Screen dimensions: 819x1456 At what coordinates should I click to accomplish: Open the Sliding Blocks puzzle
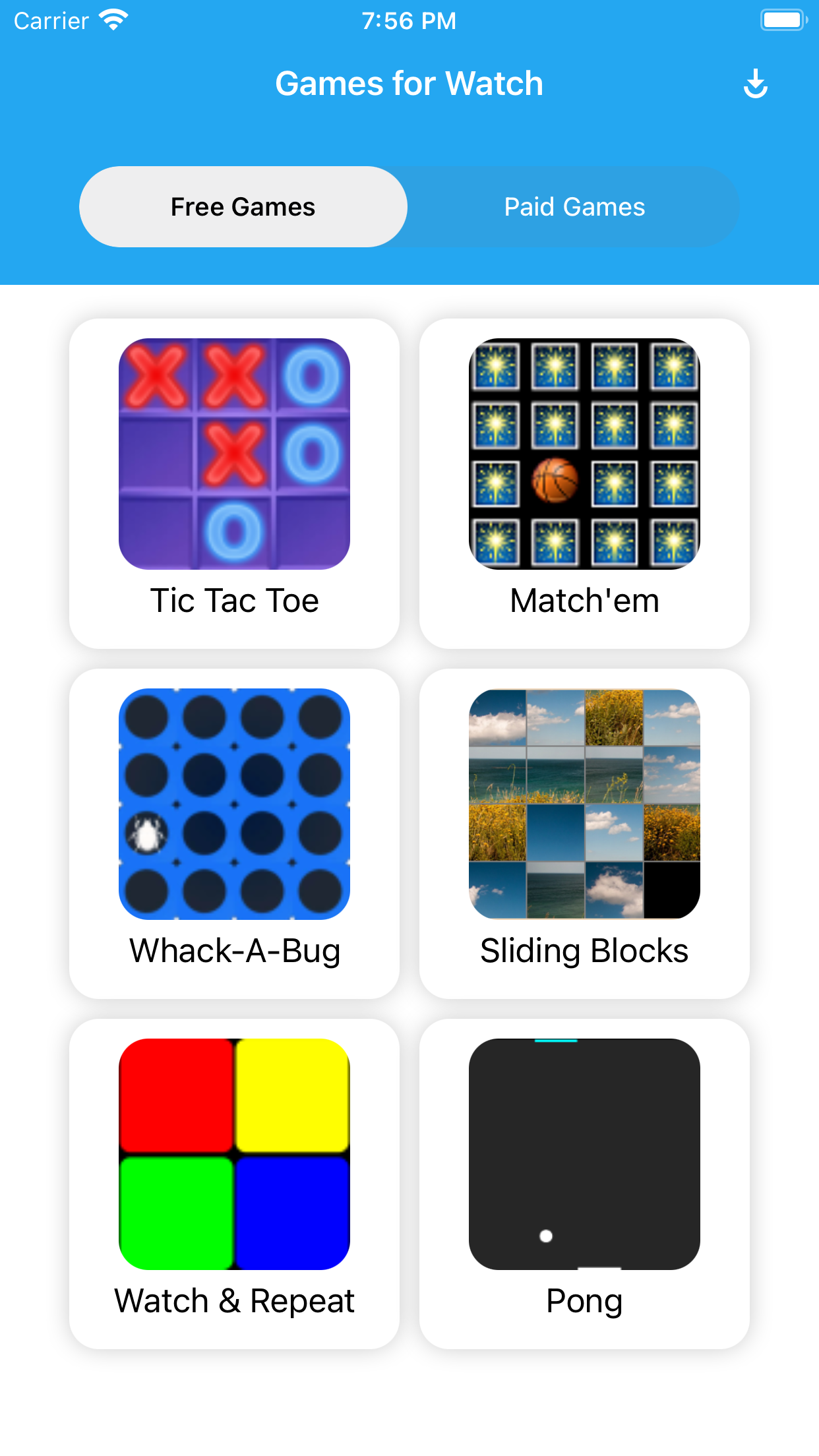(x=584, y=834)
